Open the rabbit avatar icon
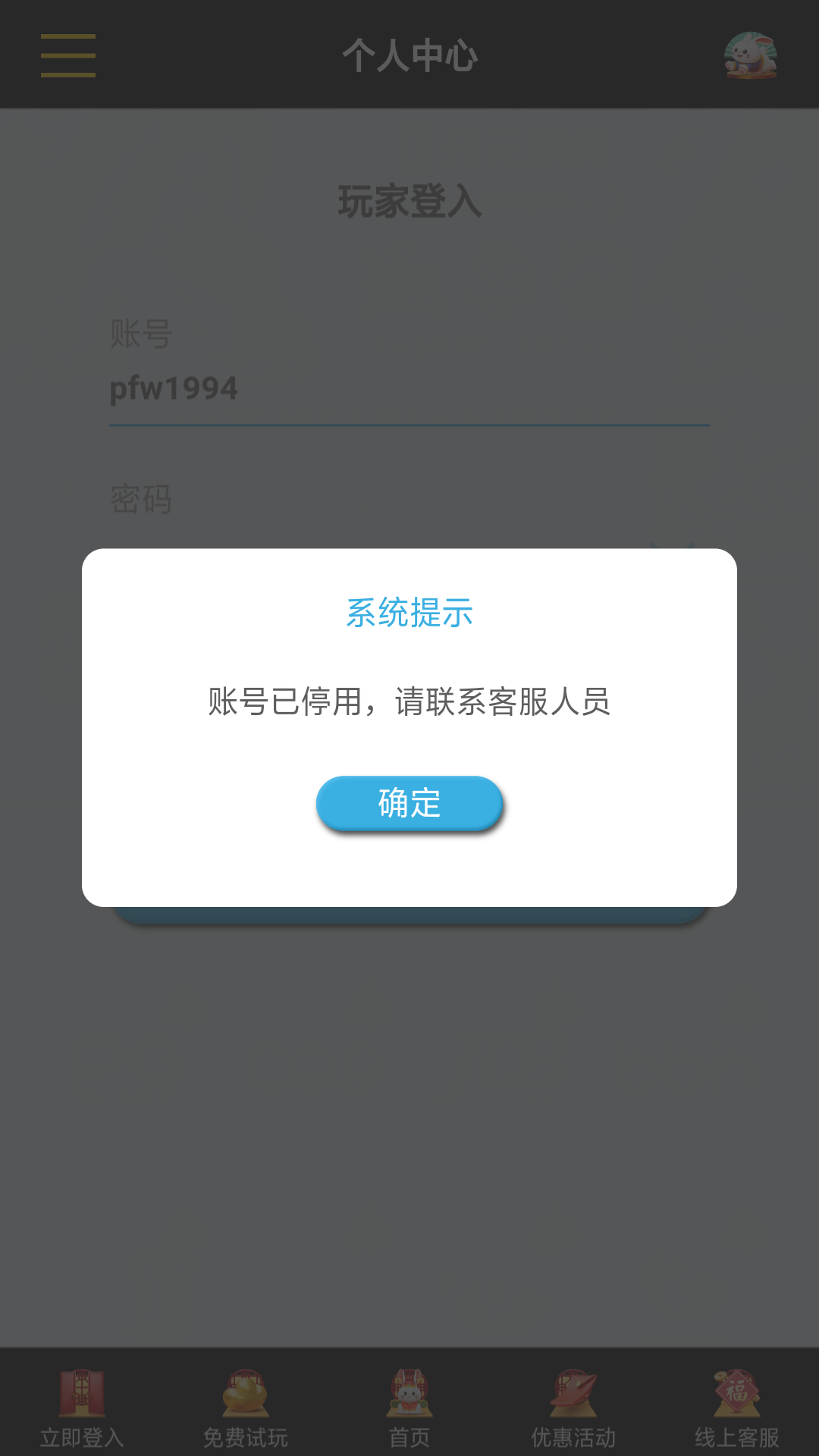The image size is (819, 1456). point(750,55)
